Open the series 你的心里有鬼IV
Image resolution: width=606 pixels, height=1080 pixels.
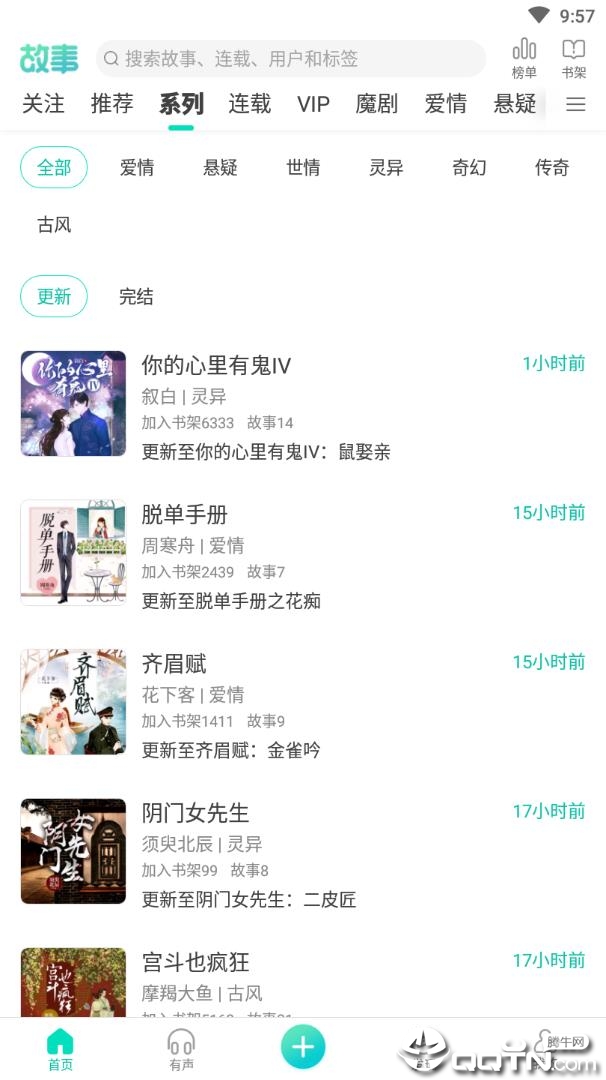pos(216,366)
